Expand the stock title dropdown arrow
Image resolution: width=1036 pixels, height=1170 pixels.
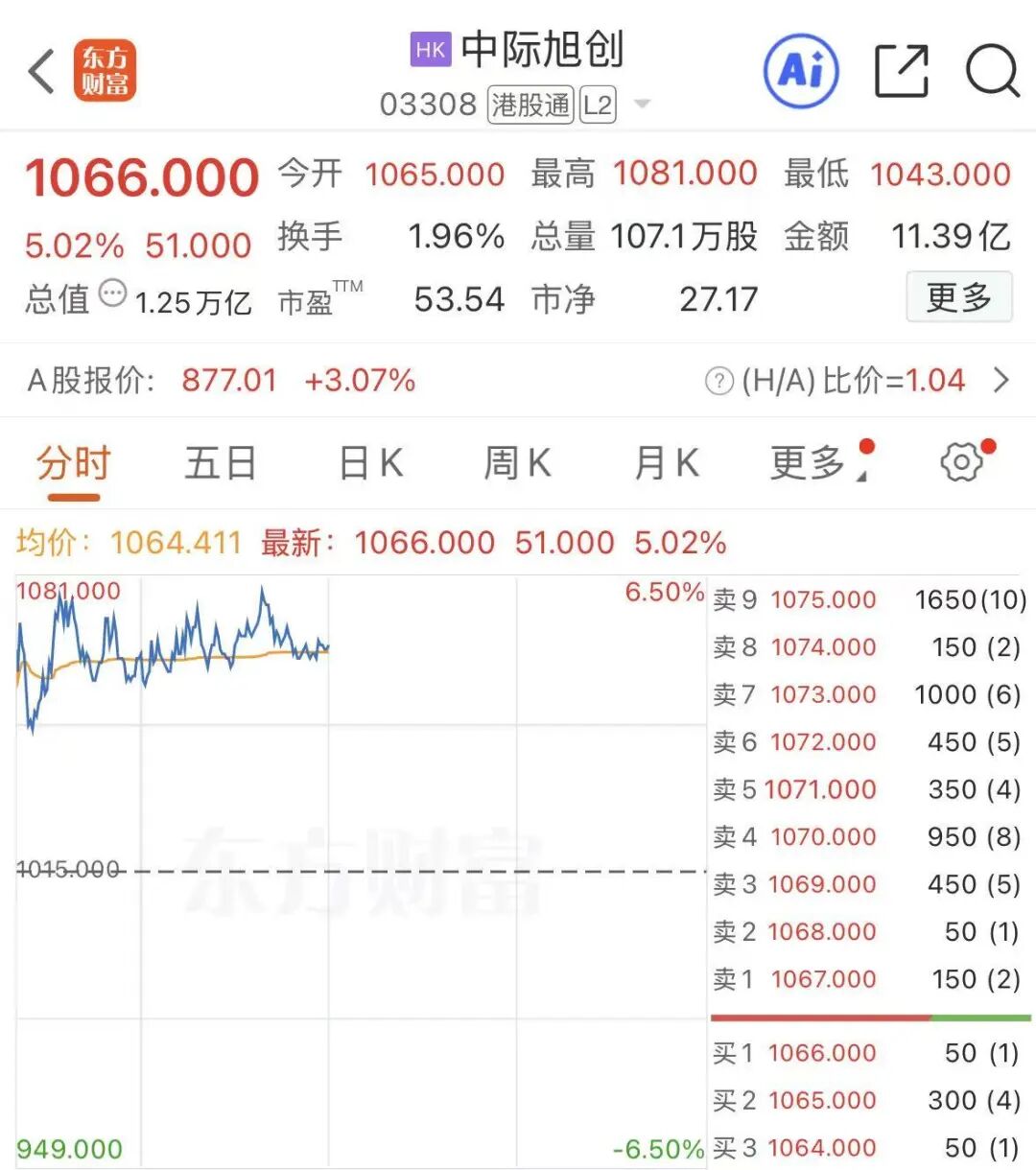tap(642, 104)
